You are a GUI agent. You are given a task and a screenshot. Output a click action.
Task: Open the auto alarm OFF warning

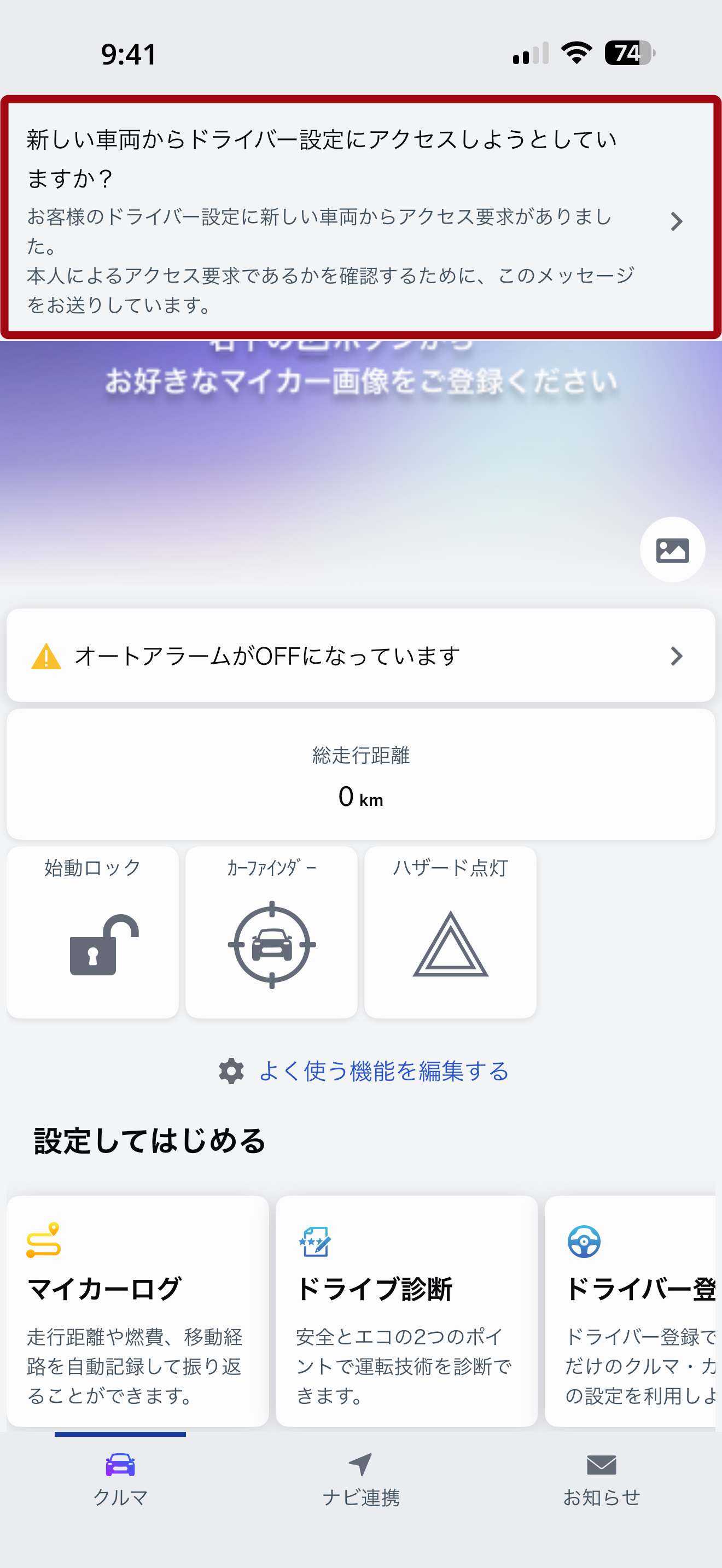tap(360, 656)
